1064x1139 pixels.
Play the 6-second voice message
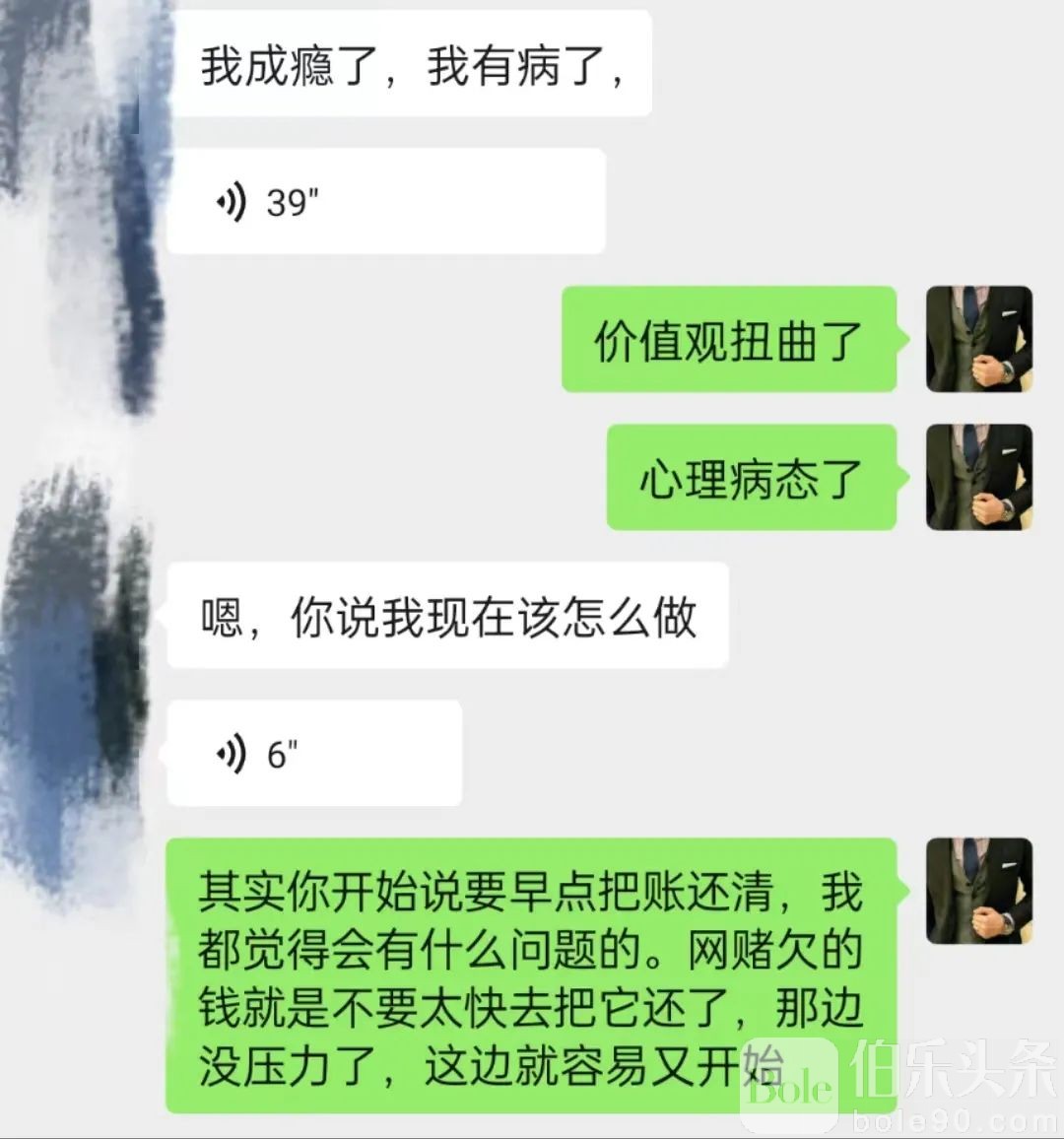click(313, 754)
